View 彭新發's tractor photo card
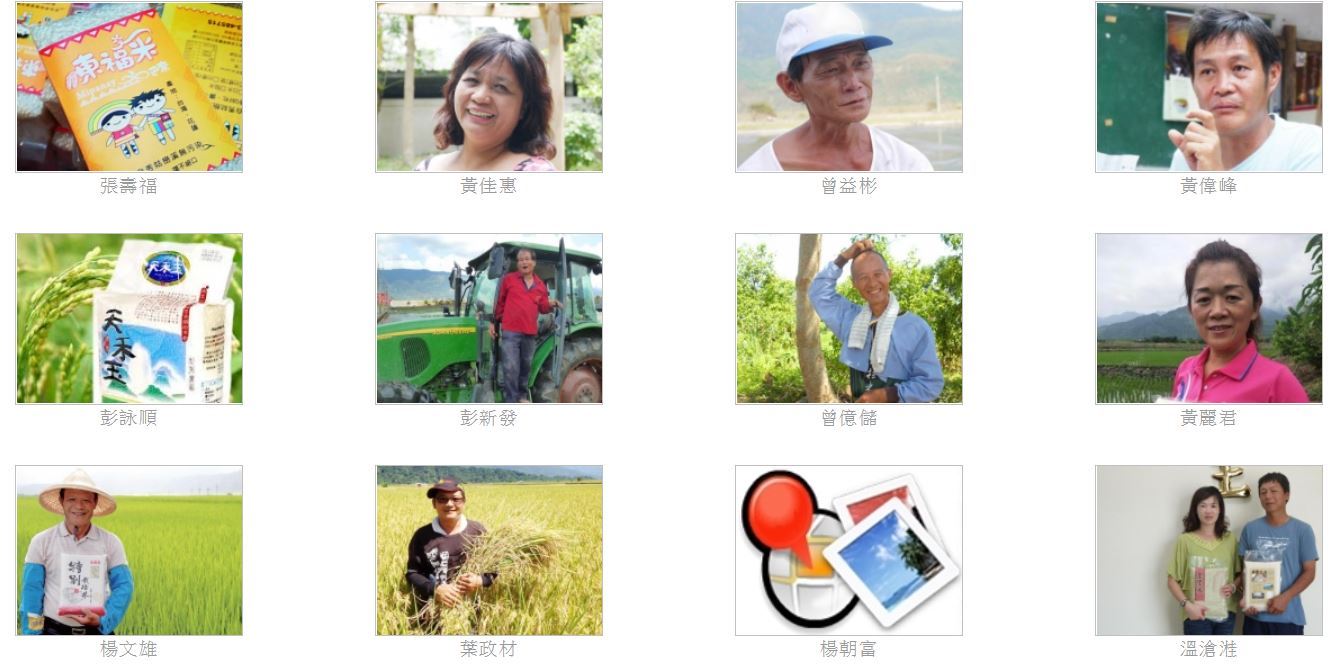 click(489, 319)
